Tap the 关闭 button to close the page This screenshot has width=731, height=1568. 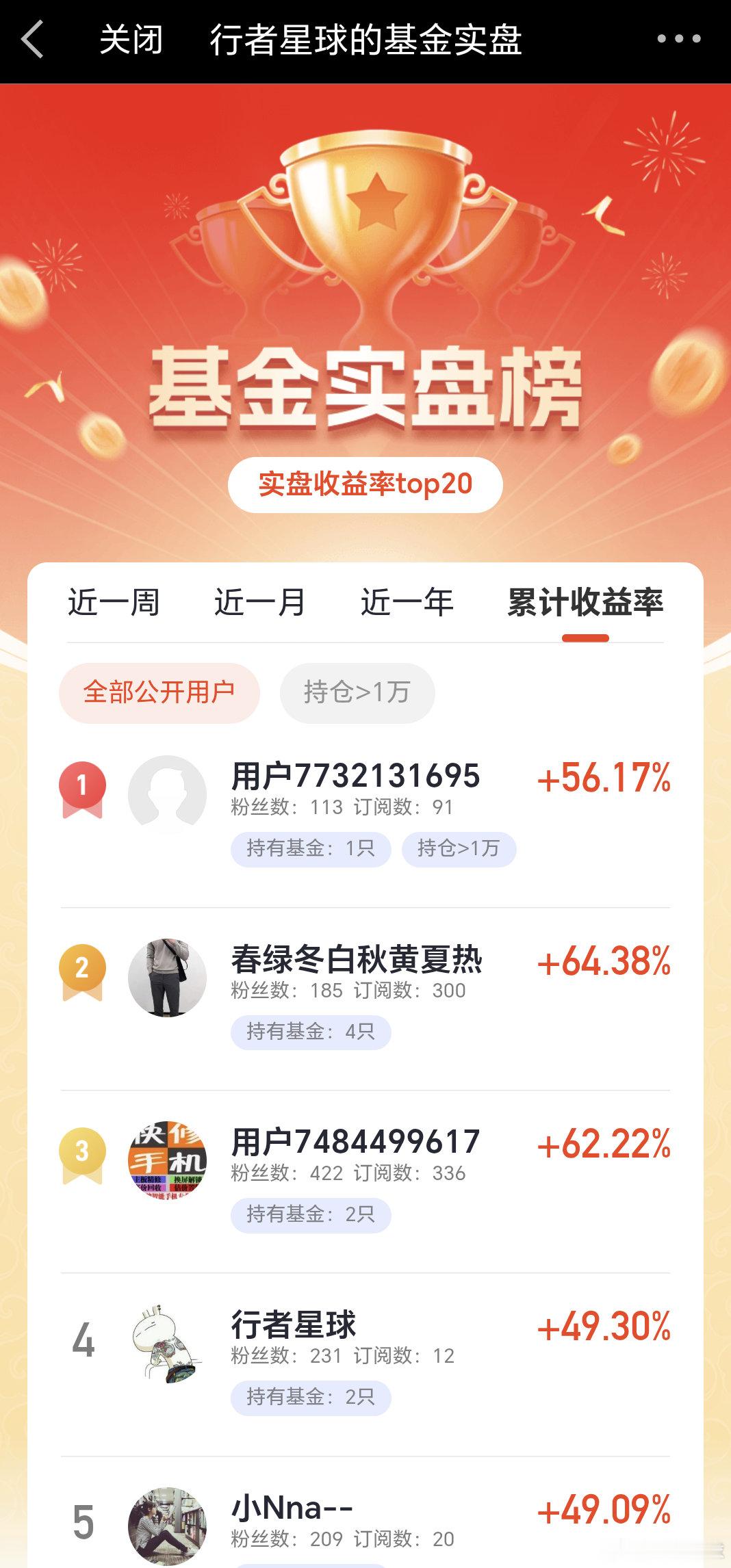click(x=130, y=39)
